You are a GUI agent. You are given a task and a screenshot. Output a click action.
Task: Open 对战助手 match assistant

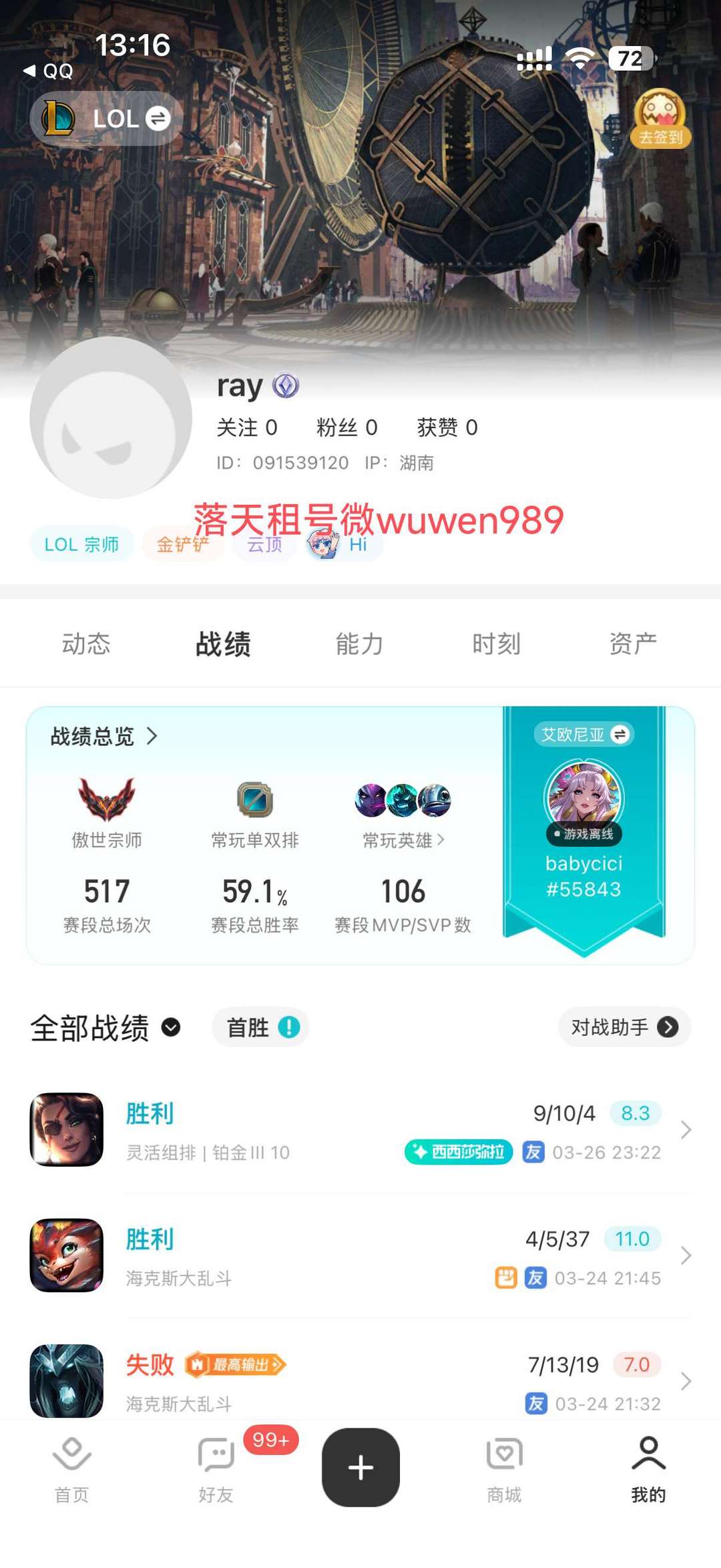(624, 1027)
